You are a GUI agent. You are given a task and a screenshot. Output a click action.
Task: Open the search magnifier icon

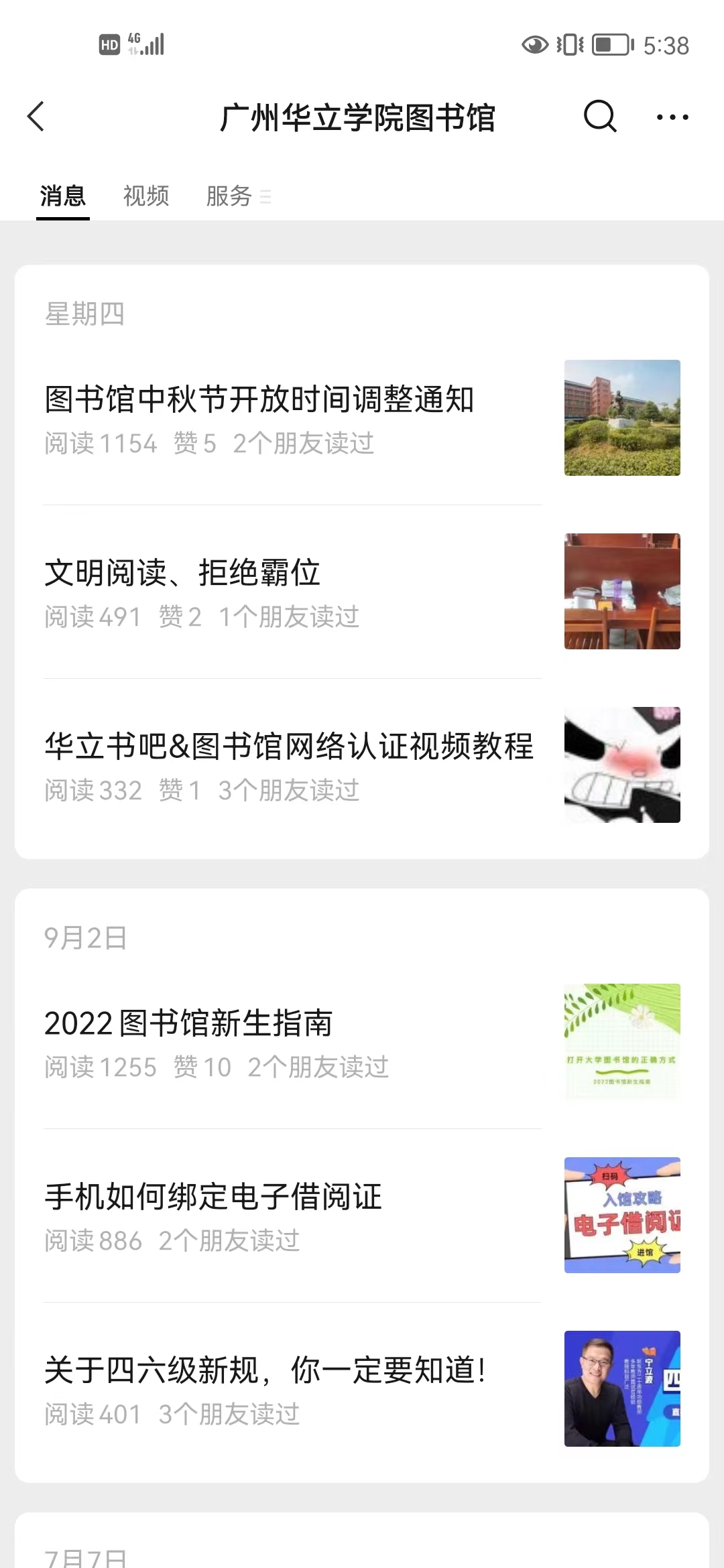point(599,117)
